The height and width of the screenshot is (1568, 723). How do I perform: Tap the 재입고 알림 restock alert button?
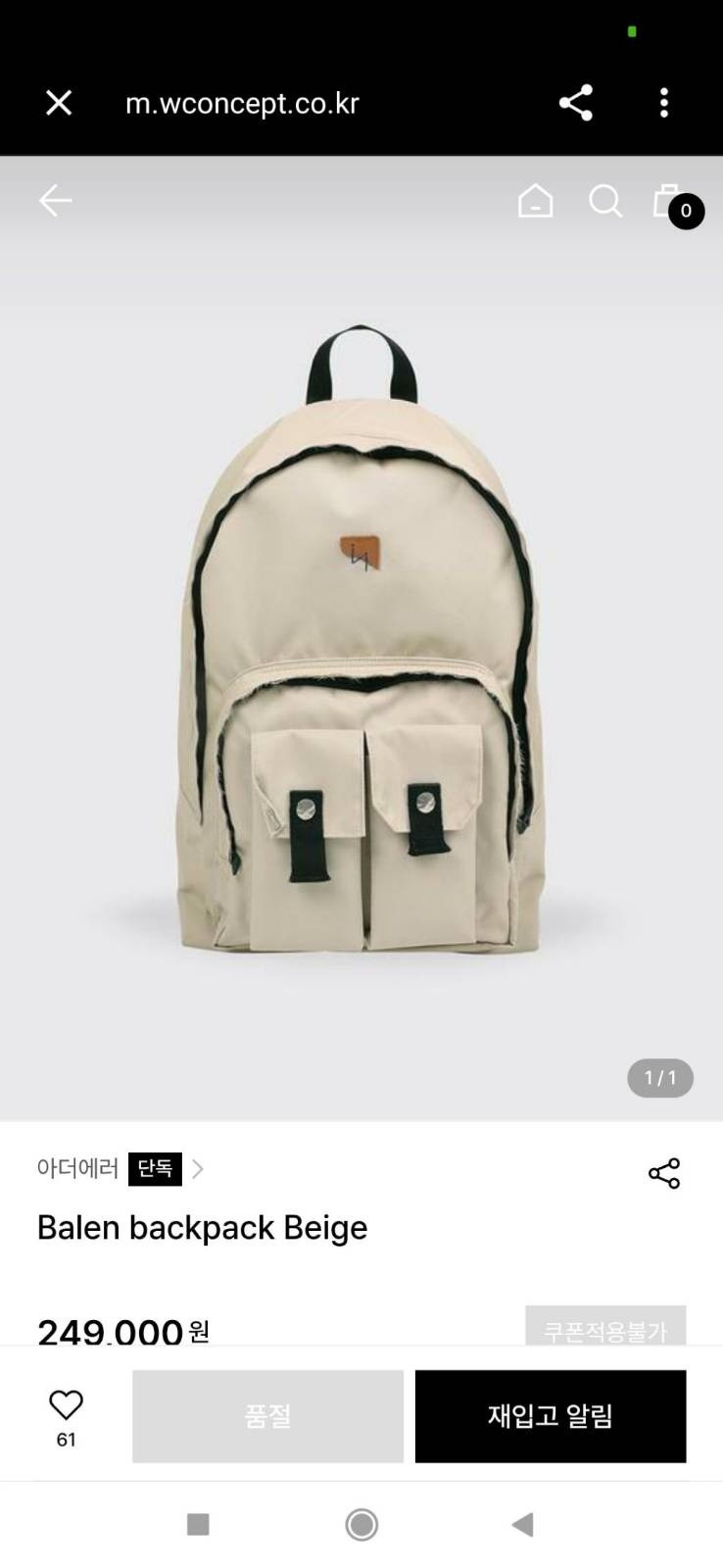click(x=551, y=1416)
